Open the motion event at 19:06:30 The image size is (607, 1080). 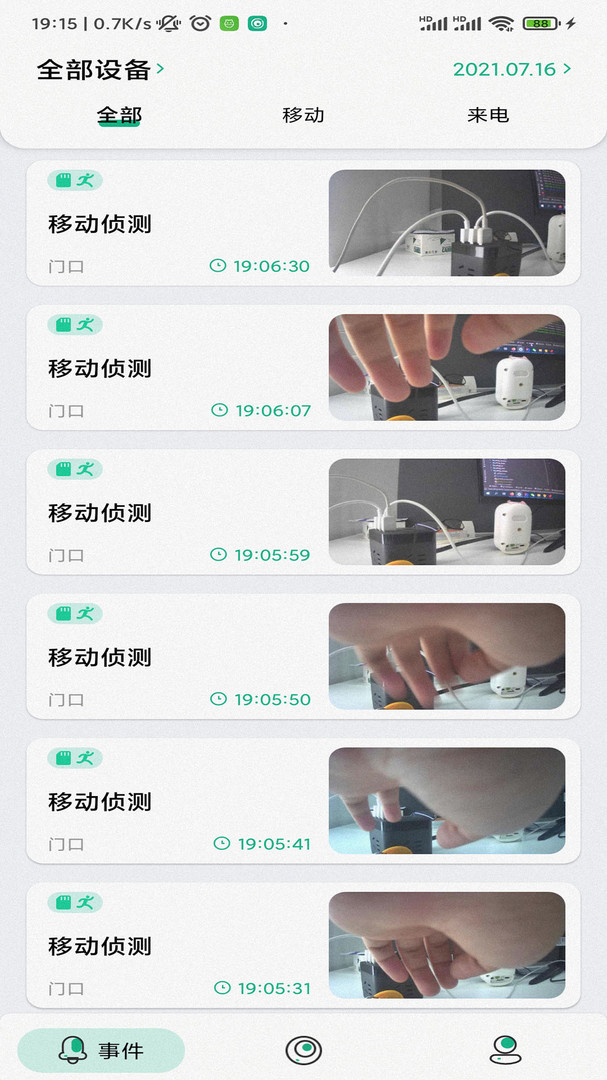pyautogui.click(x=303, y=223)
